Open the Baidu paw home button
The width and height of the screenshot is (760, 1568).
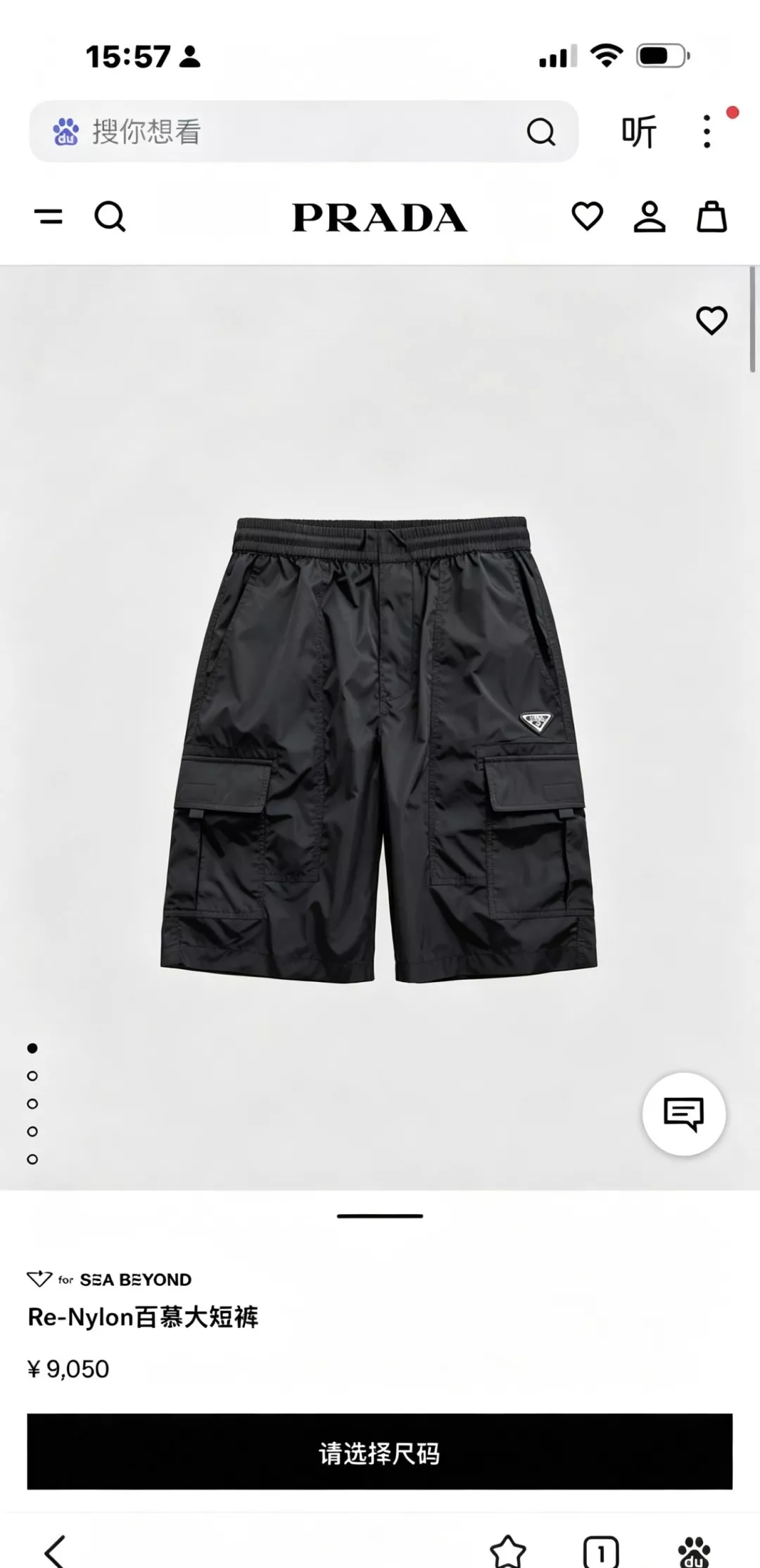pos(695,1552)
